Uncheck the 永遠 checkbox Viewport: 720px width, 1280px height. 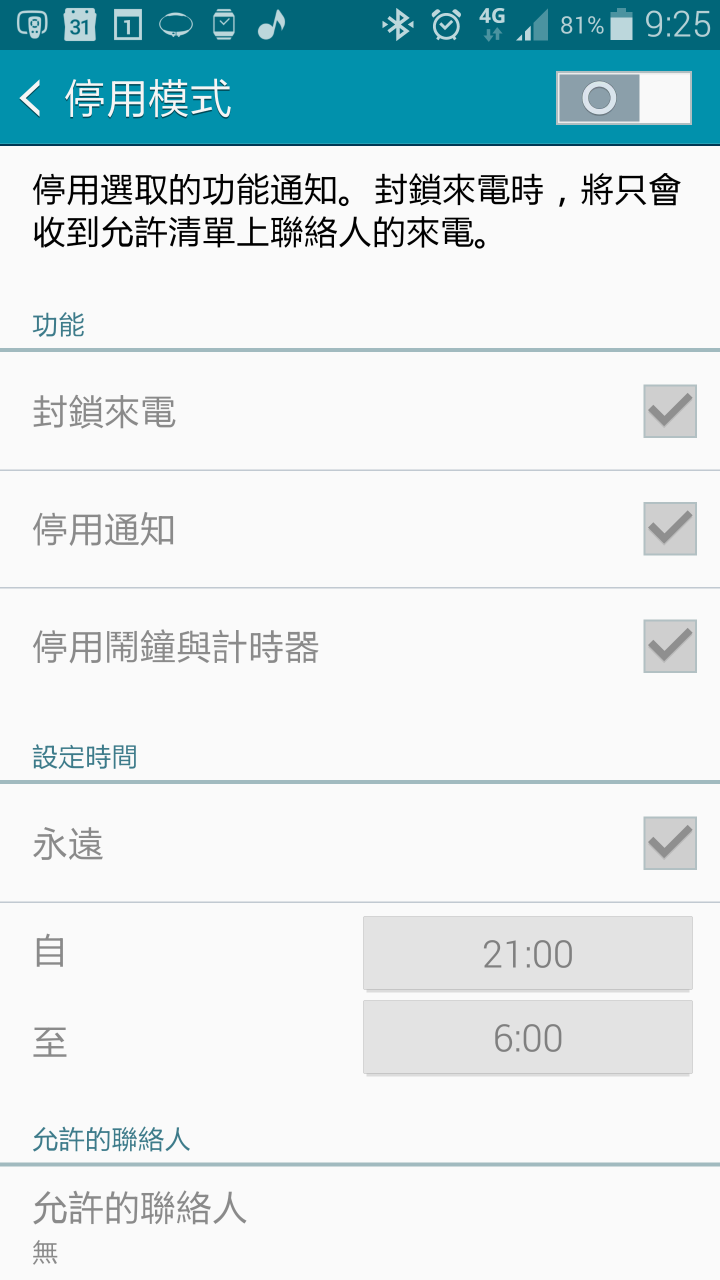(669, 843)
